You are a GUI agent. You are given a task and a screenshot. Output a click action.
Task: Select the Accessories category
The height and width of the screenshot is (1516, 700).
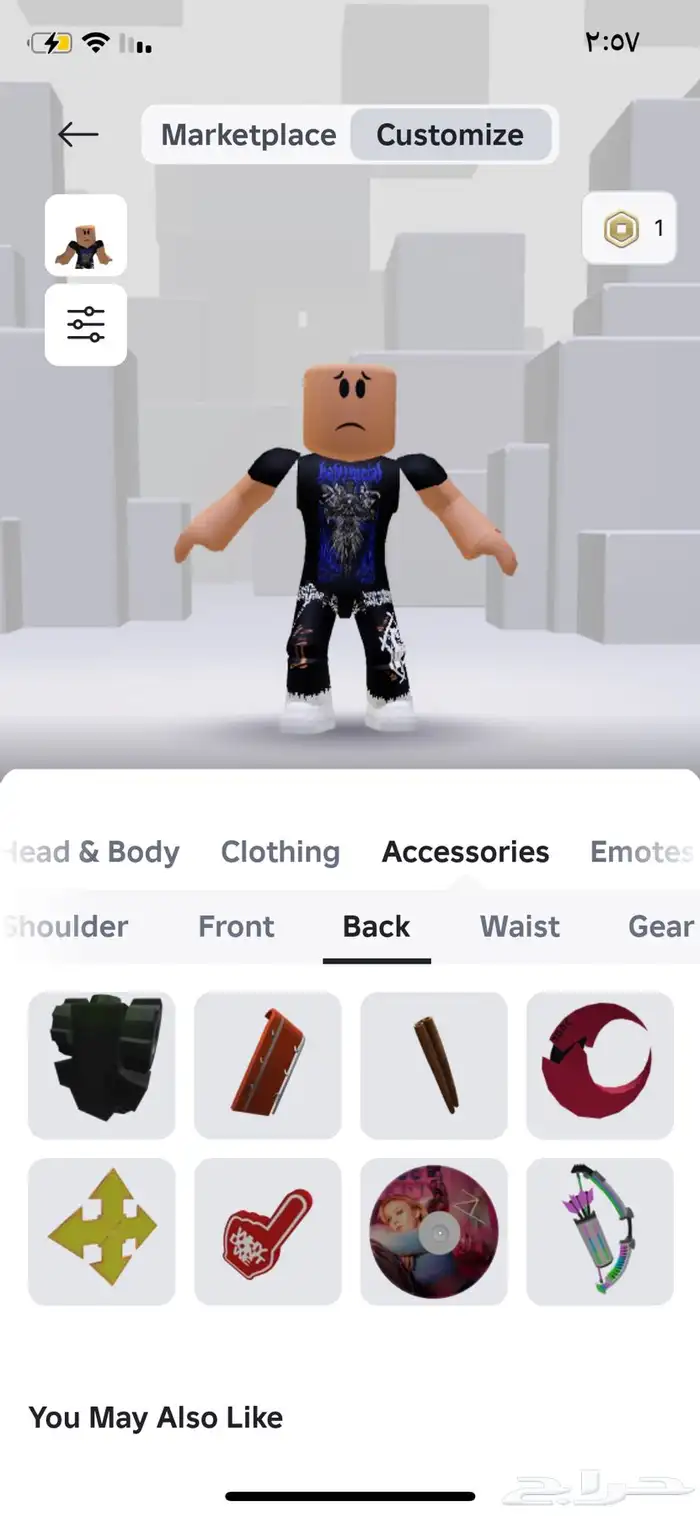(465, 852)
